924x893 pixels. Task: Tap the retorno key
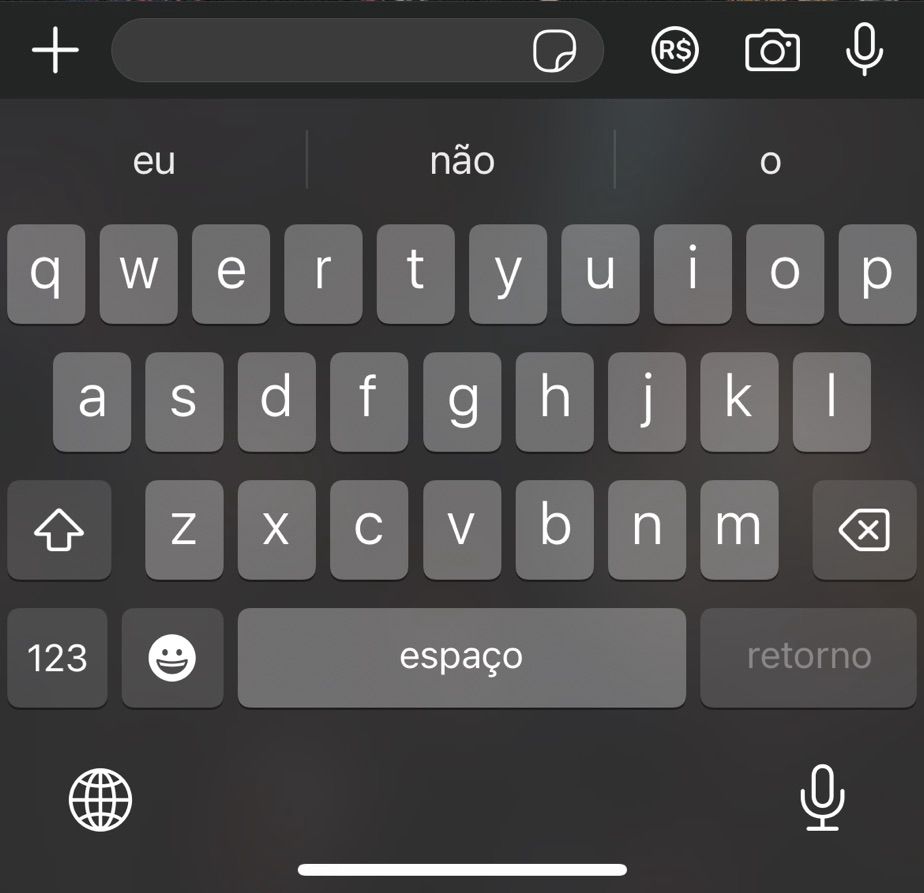(x=808, y=657)
